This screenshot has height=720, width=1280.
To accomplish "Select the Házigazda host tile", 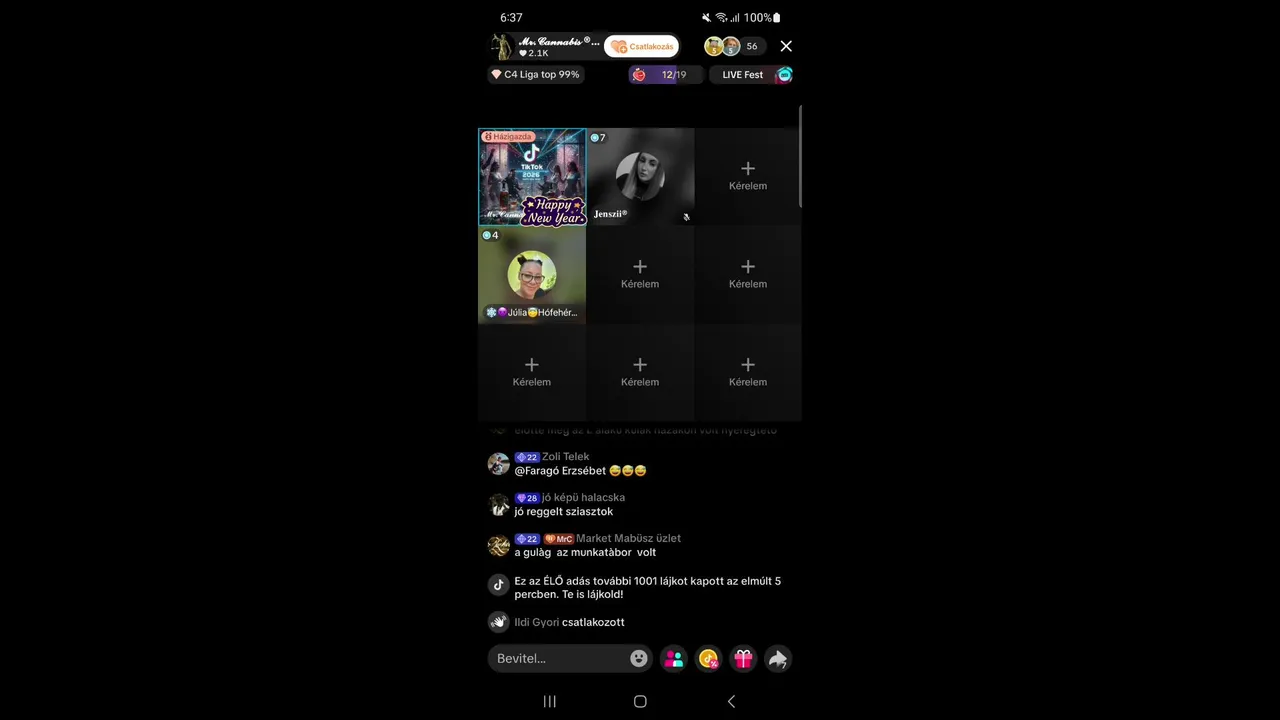I will coord(532,177).
